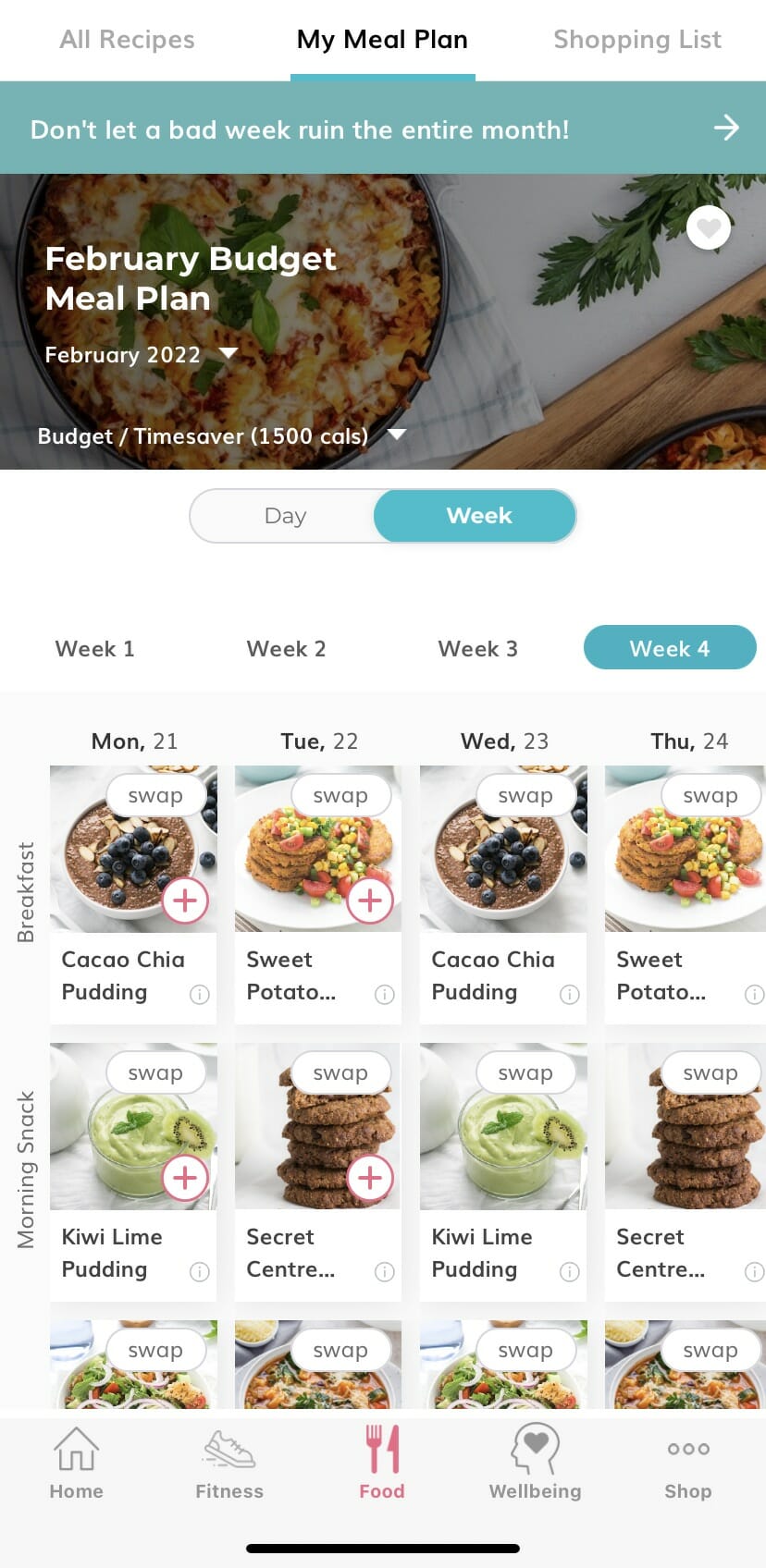Open the Fitness section
Image resolution: width=766 pixels, height=1568 pixels.
pos(229,1463)
